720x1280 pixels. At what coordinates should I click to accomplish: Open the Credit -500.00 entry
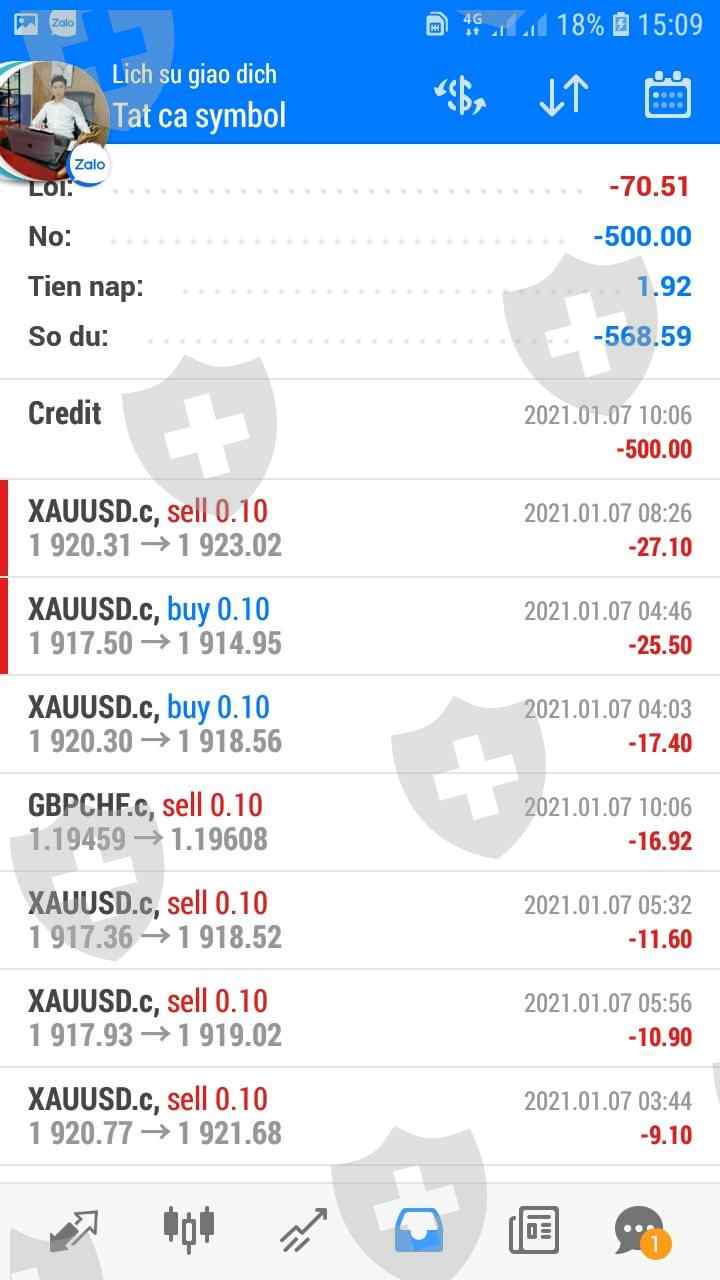(x=360, y=430)
